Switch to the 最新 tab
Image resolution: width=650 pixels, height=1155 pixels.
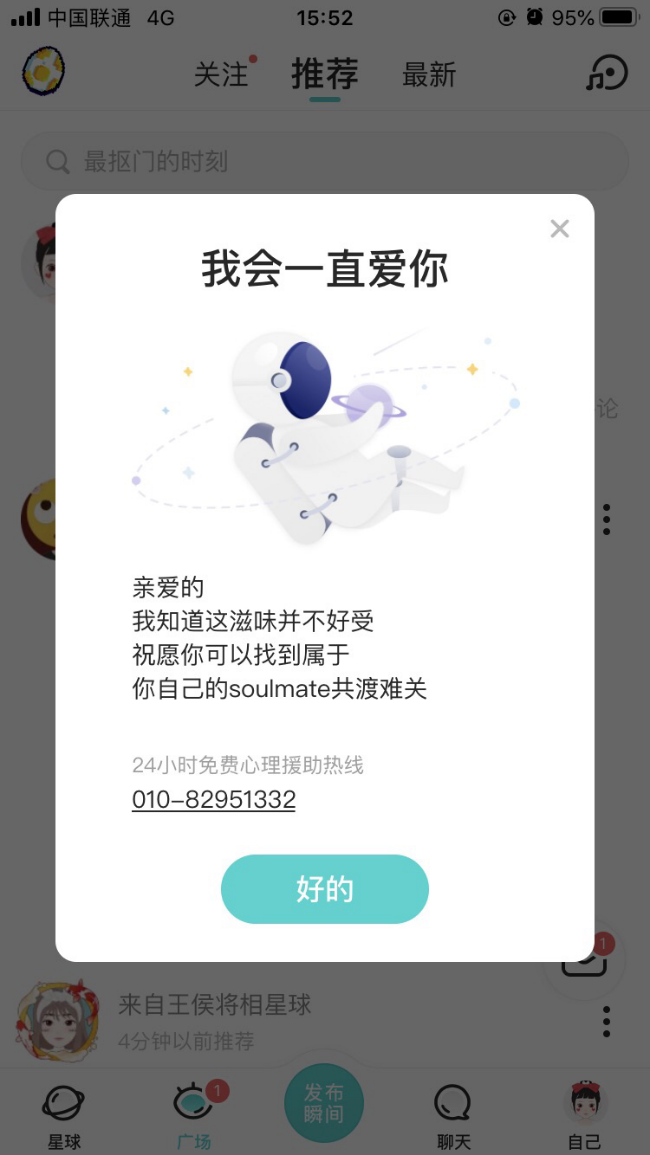[429, 75]
